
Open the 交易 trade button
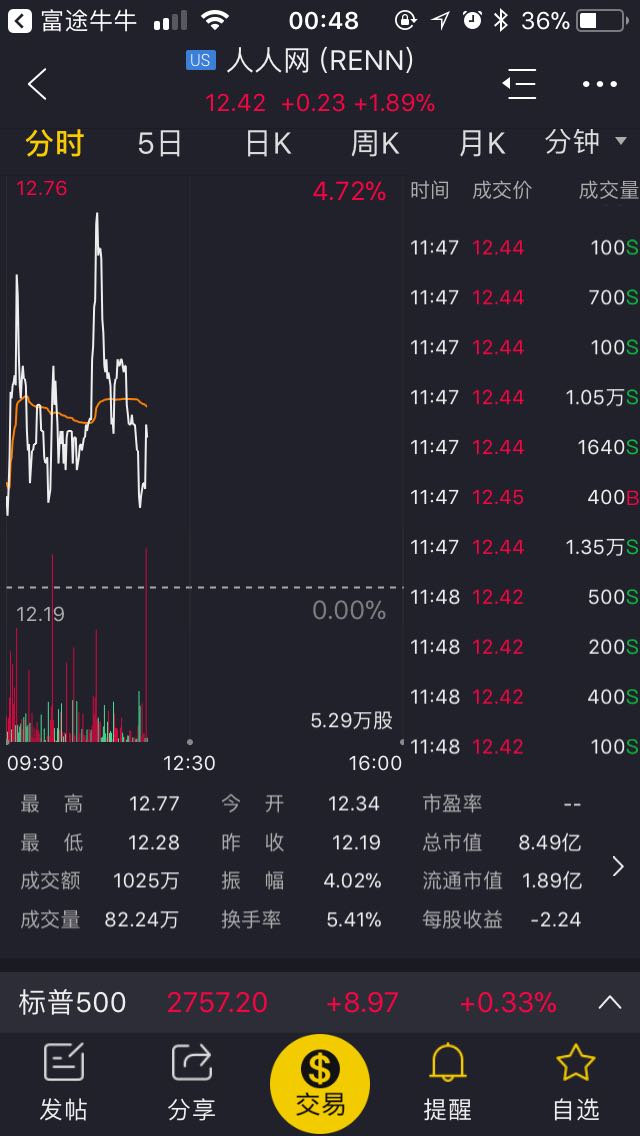(x=320, y=1084)
